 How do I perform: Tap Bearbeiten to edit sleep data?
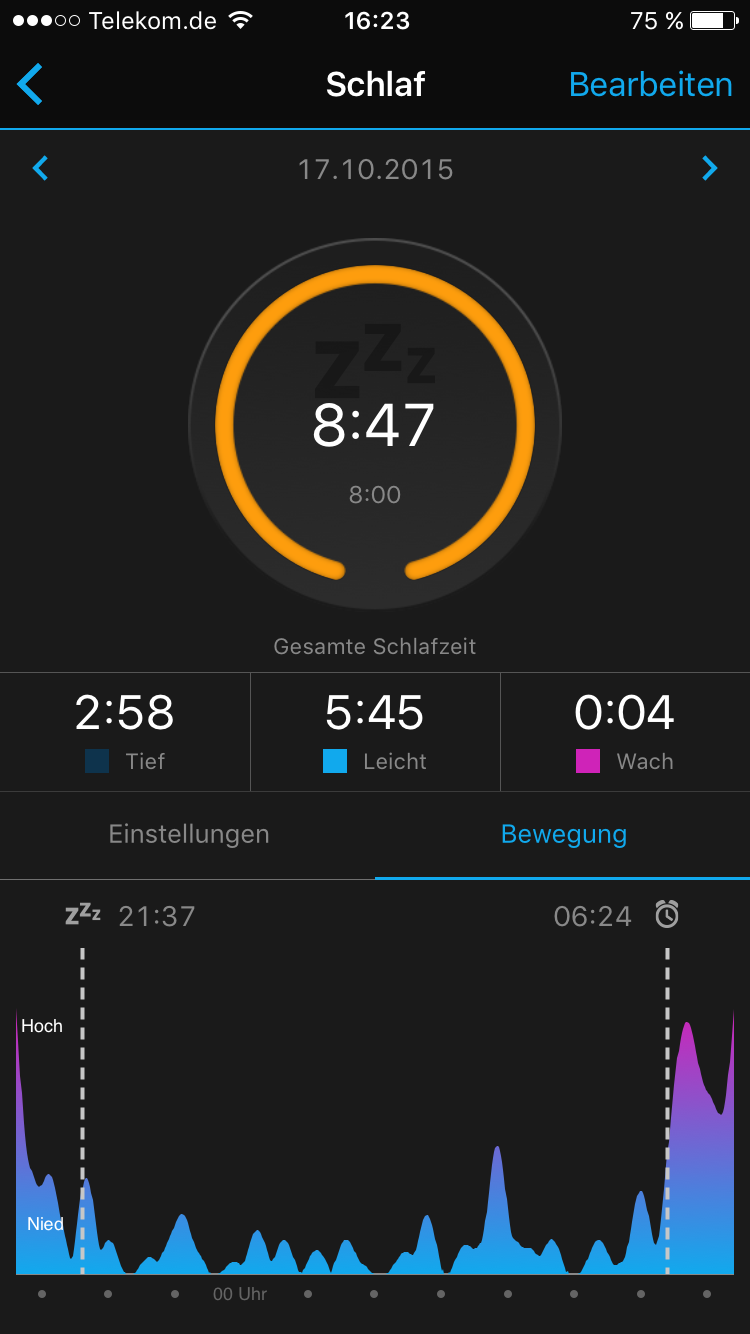(x=650, y=85)
